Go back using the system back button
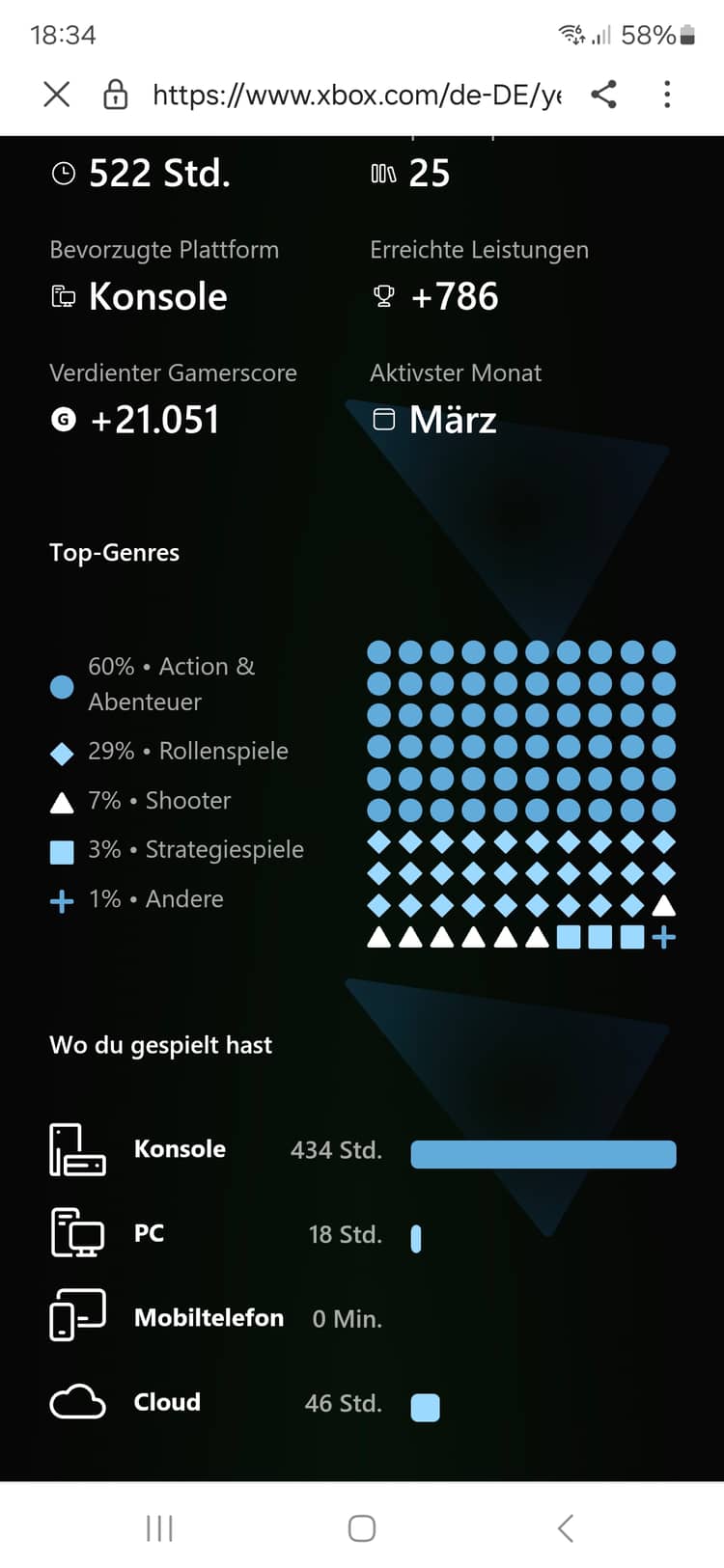The height and width of the screenshot is (1568, 724). pyautogui.click(x=566, y=1528)
